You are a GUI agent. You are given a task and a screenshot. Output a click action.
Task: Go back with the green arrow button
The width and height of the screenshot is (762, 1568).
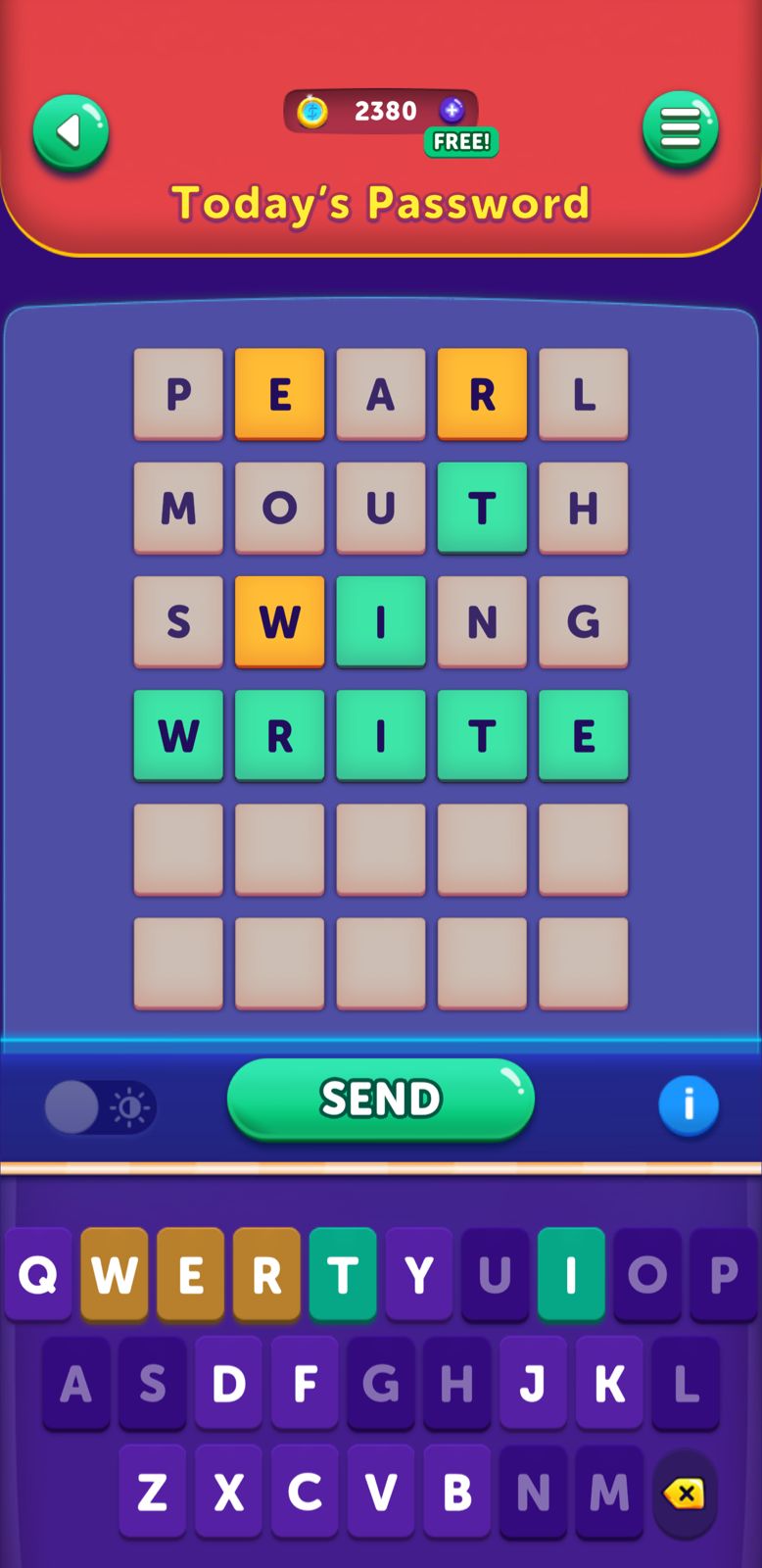tap(71, 132)
